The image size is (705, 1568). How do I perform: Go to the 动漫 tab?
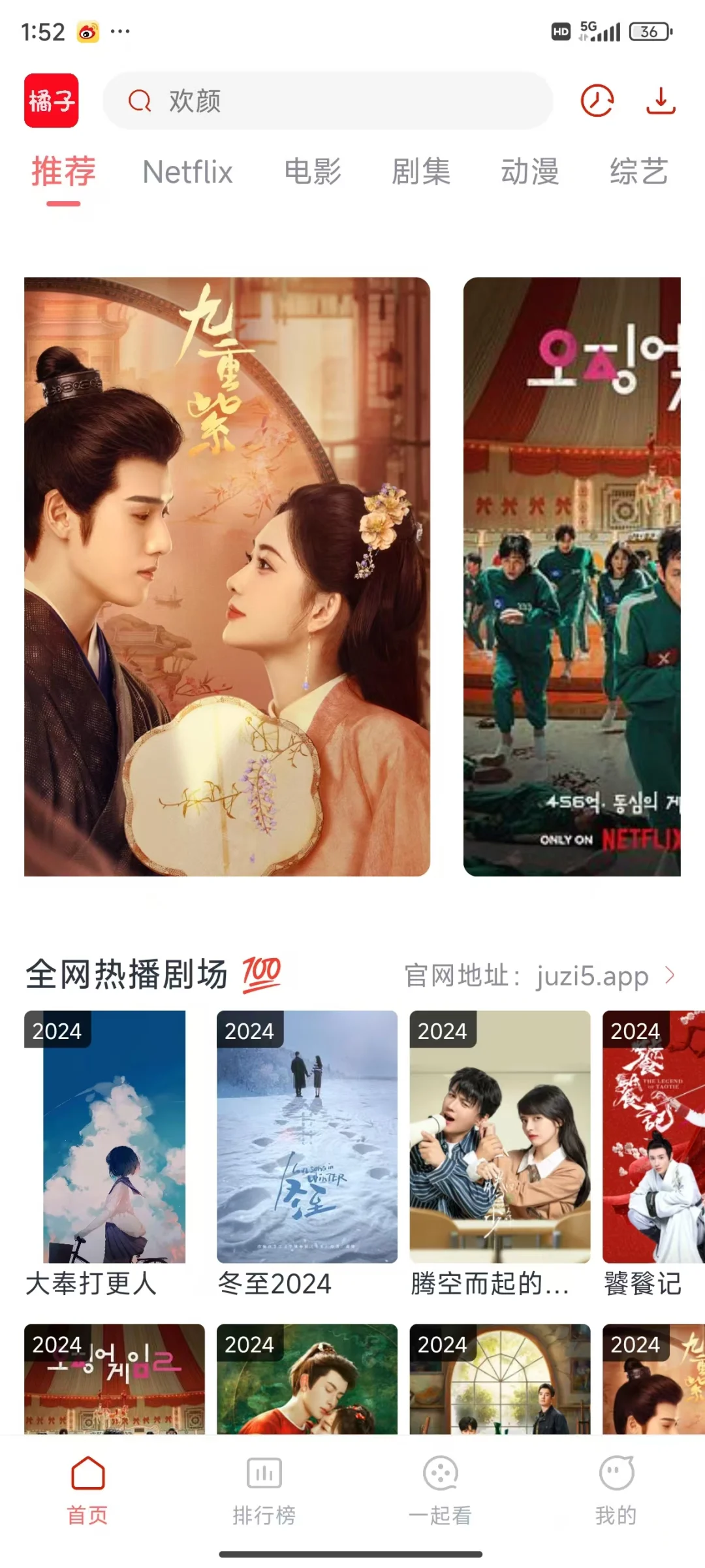[x=530, y=172]
